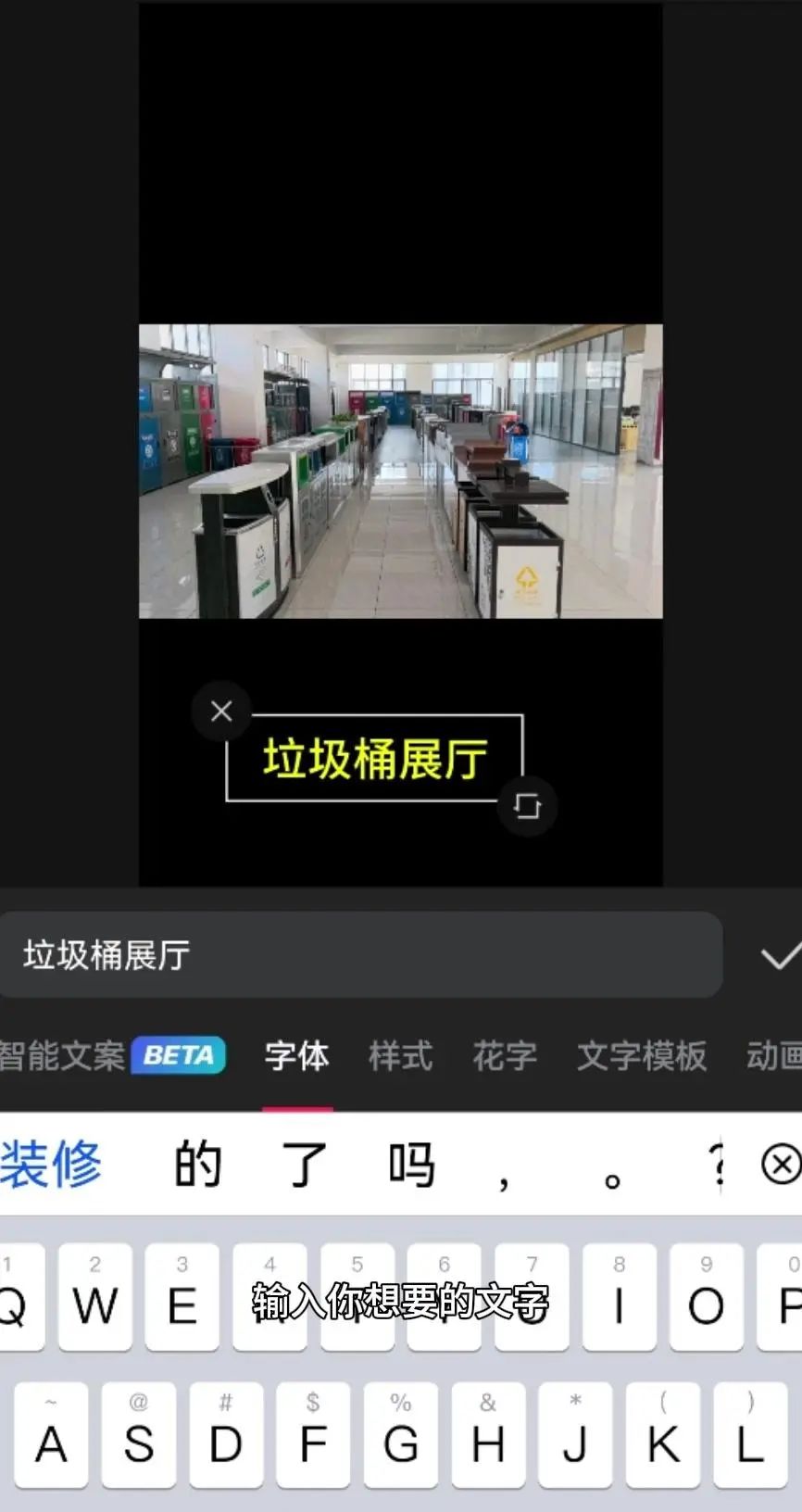The width and height of the screenshot is (802, 1512).
Task: Remove the text sticker via the X icon
Action: point(220,712)
